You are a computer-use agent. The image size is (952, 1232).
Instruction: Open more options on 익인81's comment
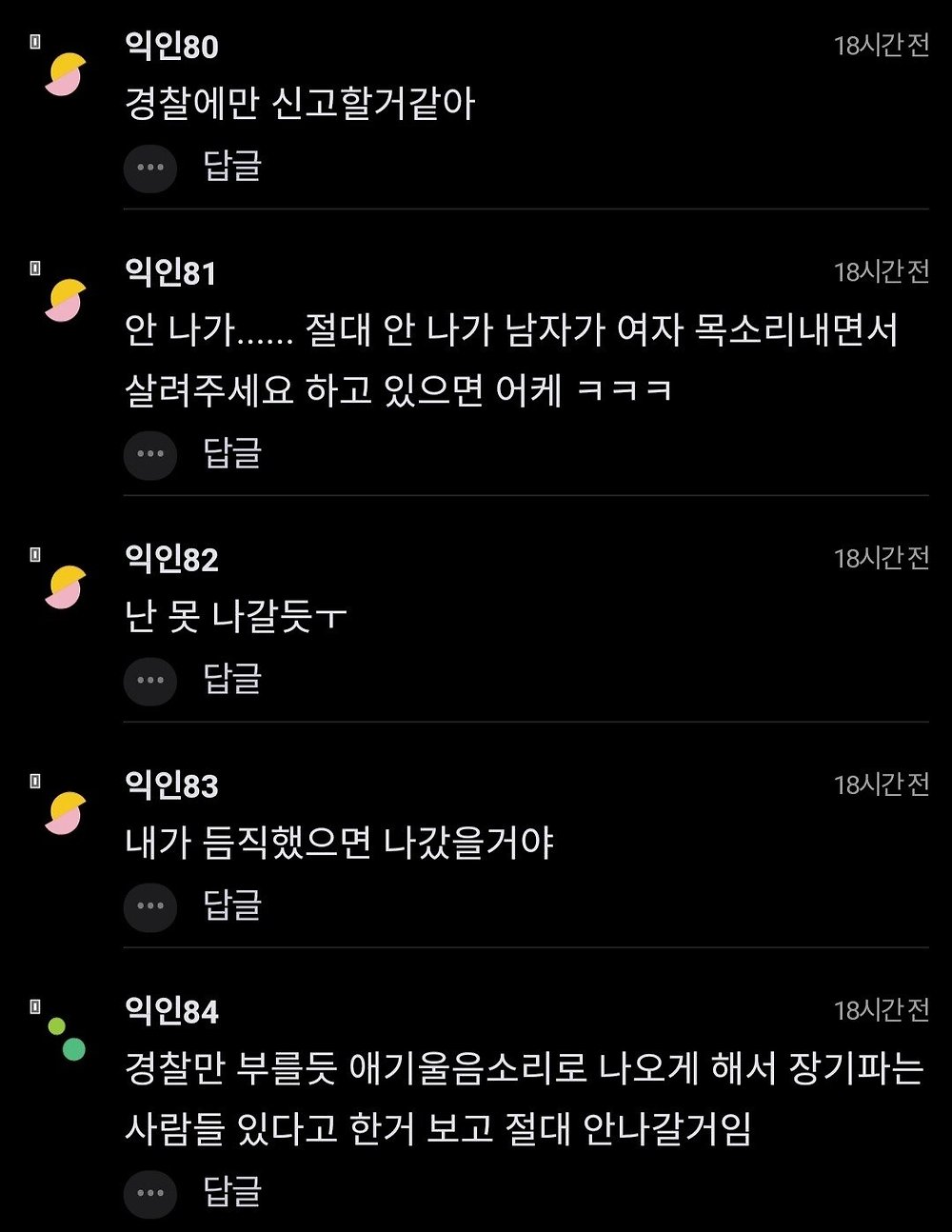pyautogui.click(x=150, y=454)
